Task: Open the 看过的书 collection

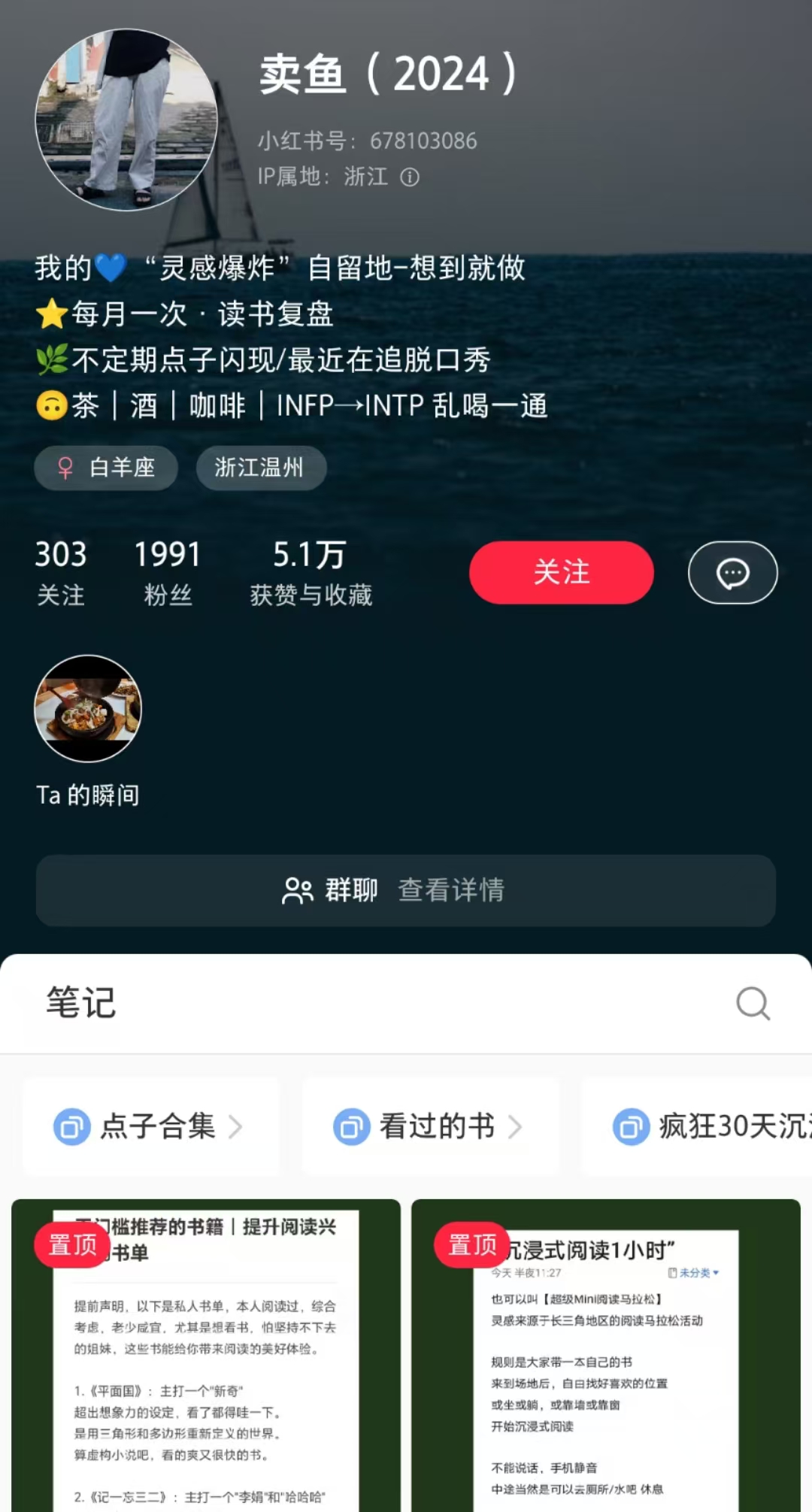Action: tap(430, 1126)
